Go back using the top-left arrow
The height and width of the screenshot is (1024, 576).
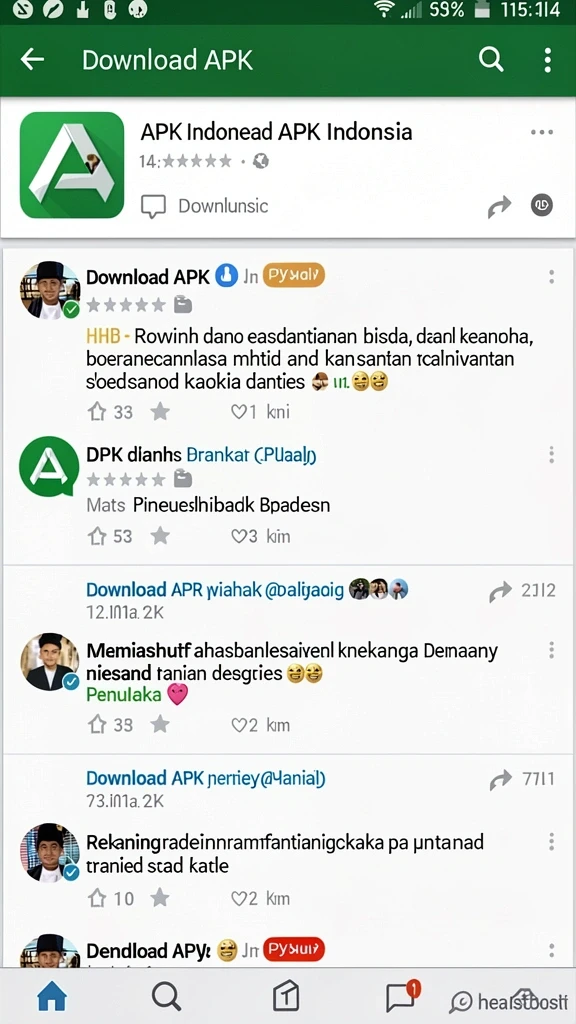32,60
